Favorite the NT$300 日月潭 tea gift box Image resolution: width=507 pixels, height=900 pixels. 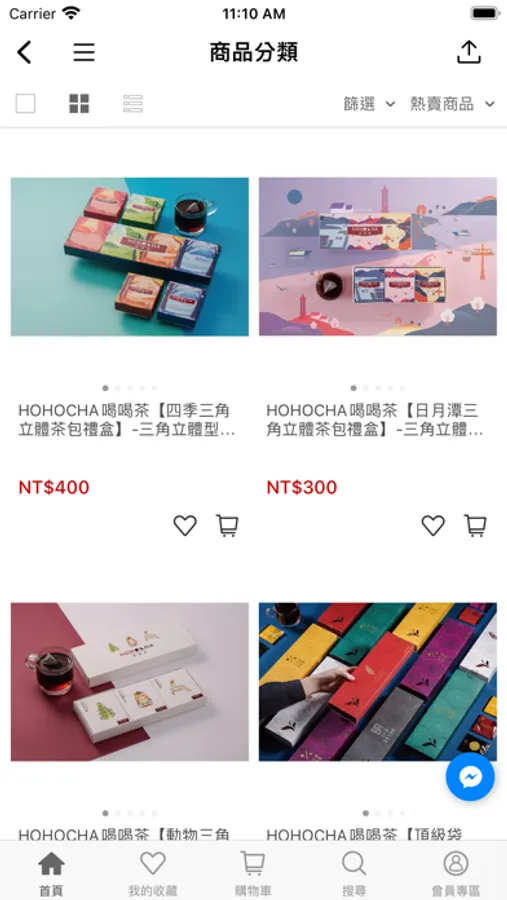tap(433, 525)
